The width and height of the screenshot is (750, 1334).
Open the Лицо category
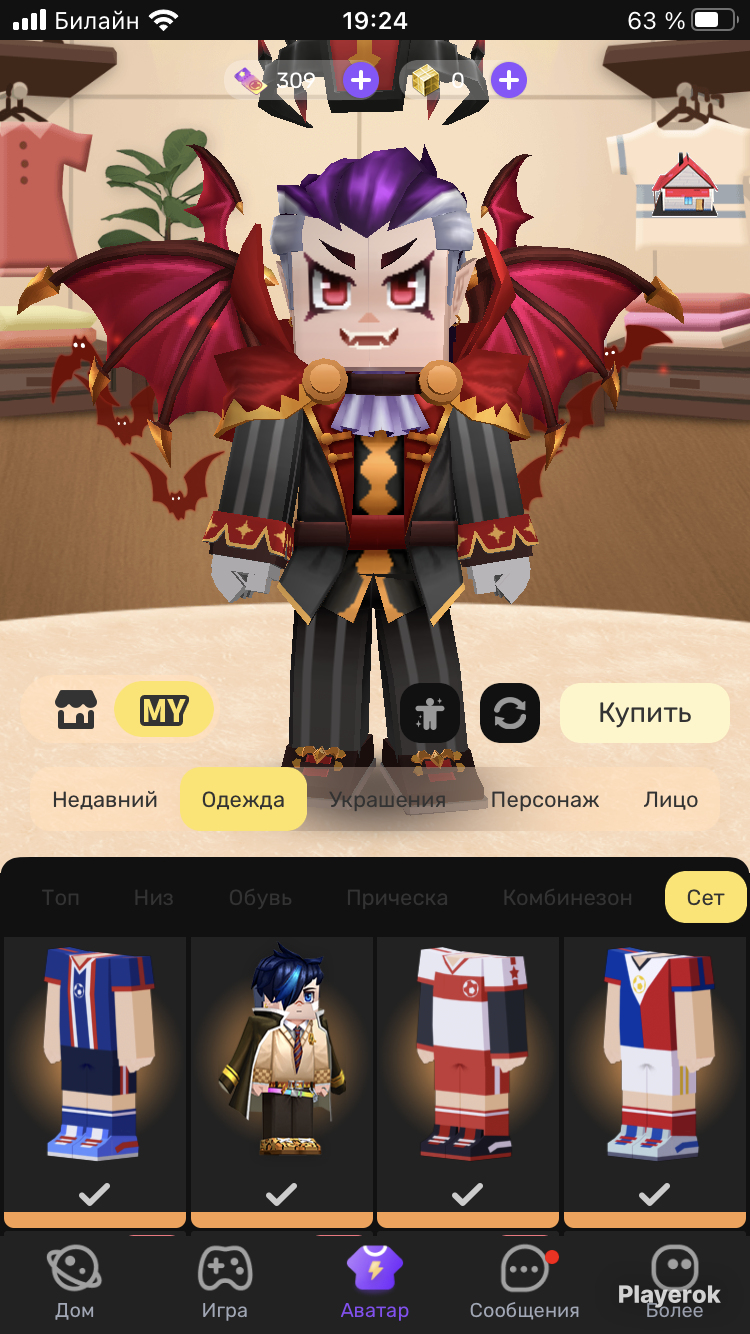[x=671, y=800]
